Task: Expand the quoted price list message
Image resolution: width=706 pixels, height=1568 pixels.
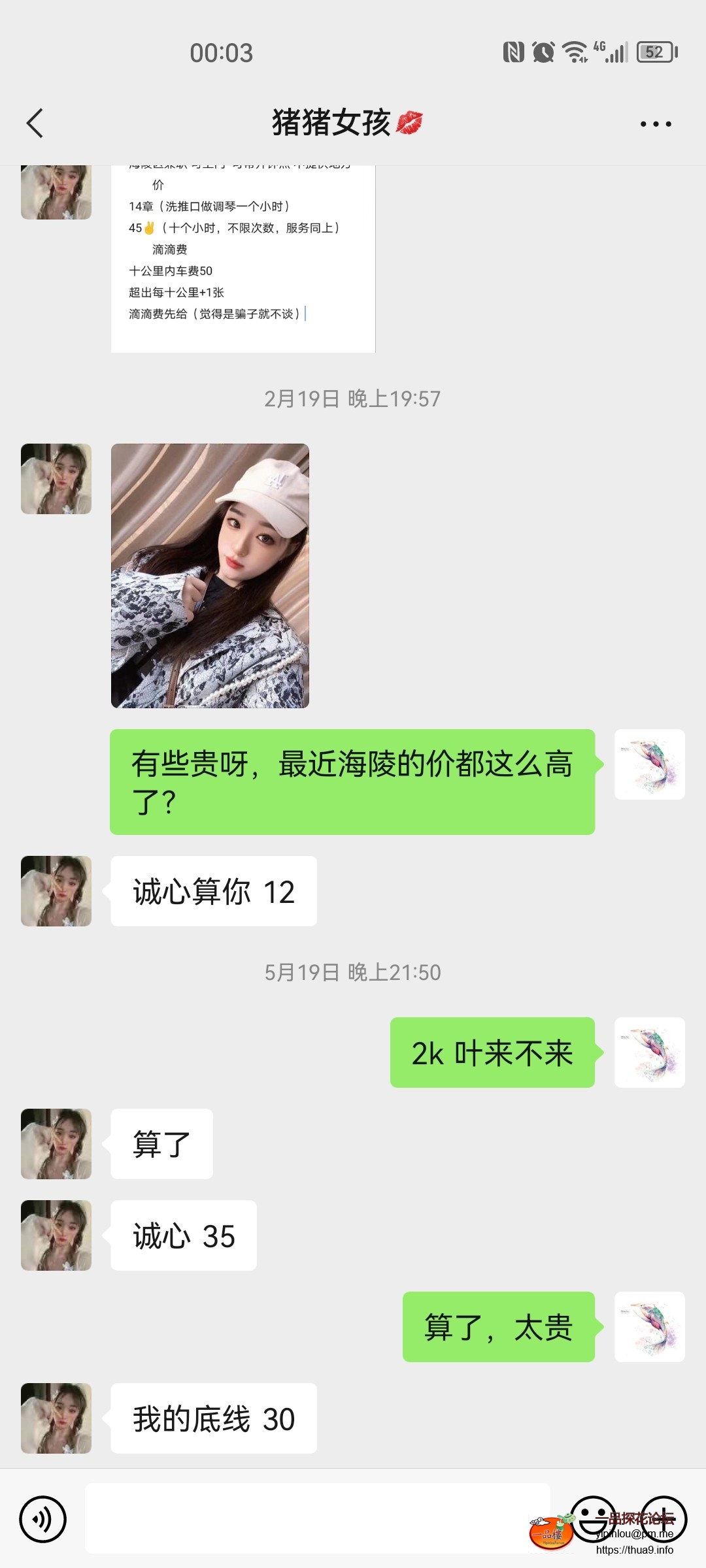Action: [242, 255]
